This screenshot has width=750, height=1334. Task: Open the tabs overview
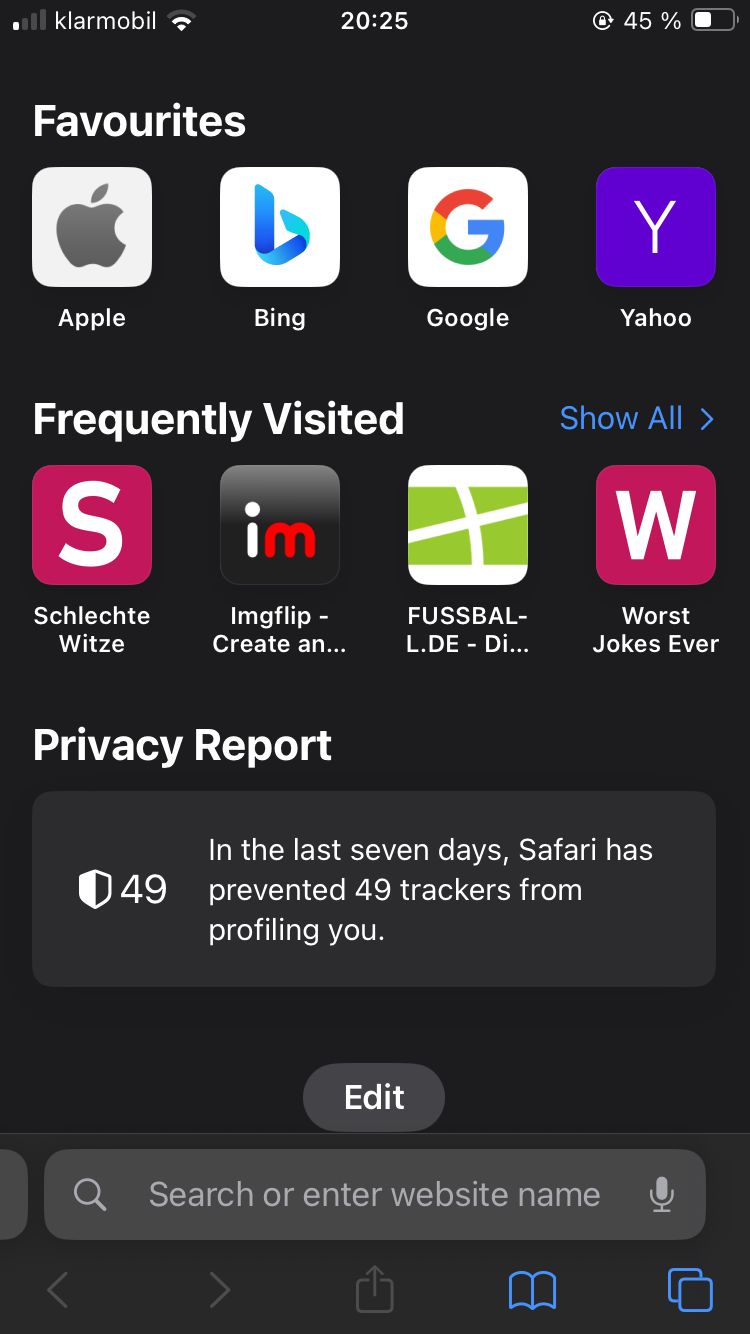[690, 1290]
